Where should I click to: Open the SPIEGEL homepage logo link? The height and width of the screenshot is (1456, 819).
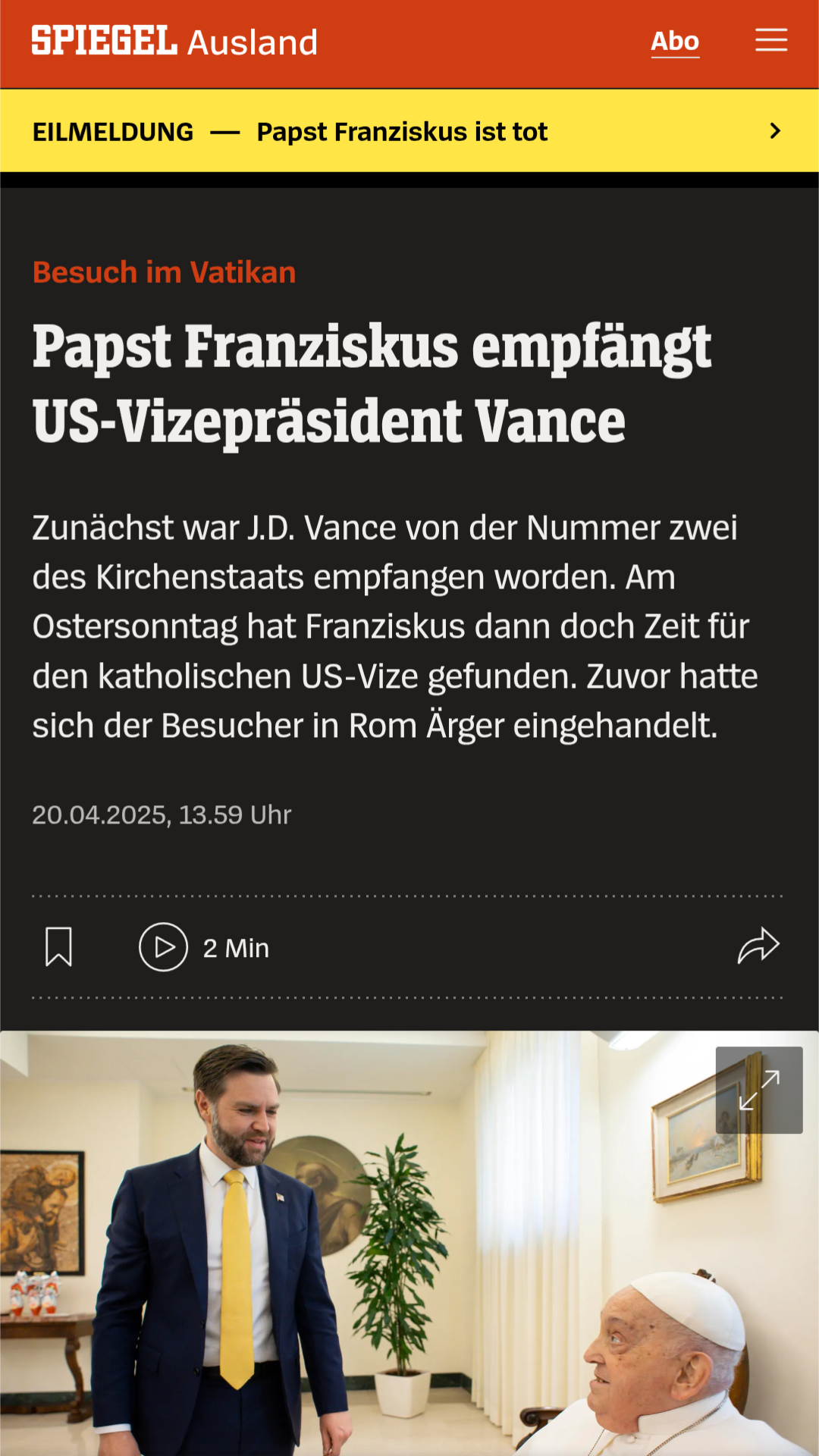104,41
